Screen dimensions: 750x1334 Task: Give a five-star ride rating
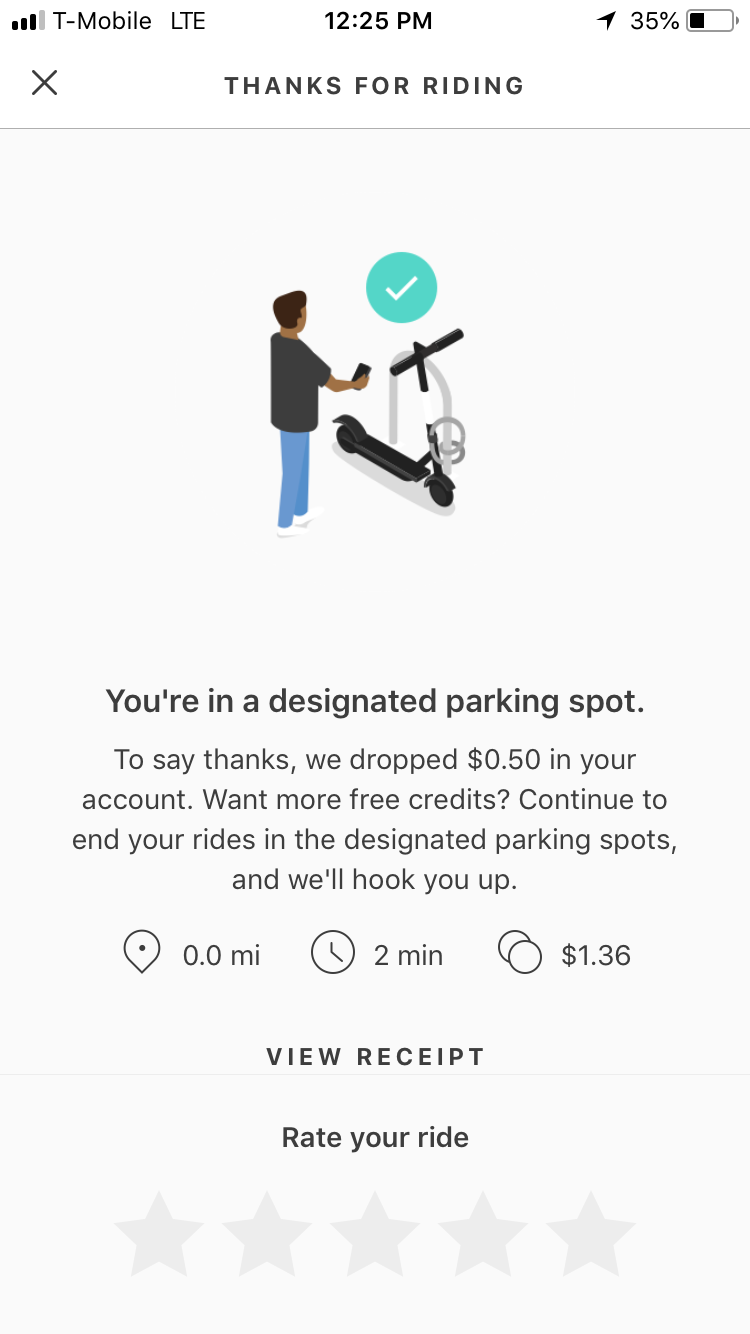(x=591, y=1232)
